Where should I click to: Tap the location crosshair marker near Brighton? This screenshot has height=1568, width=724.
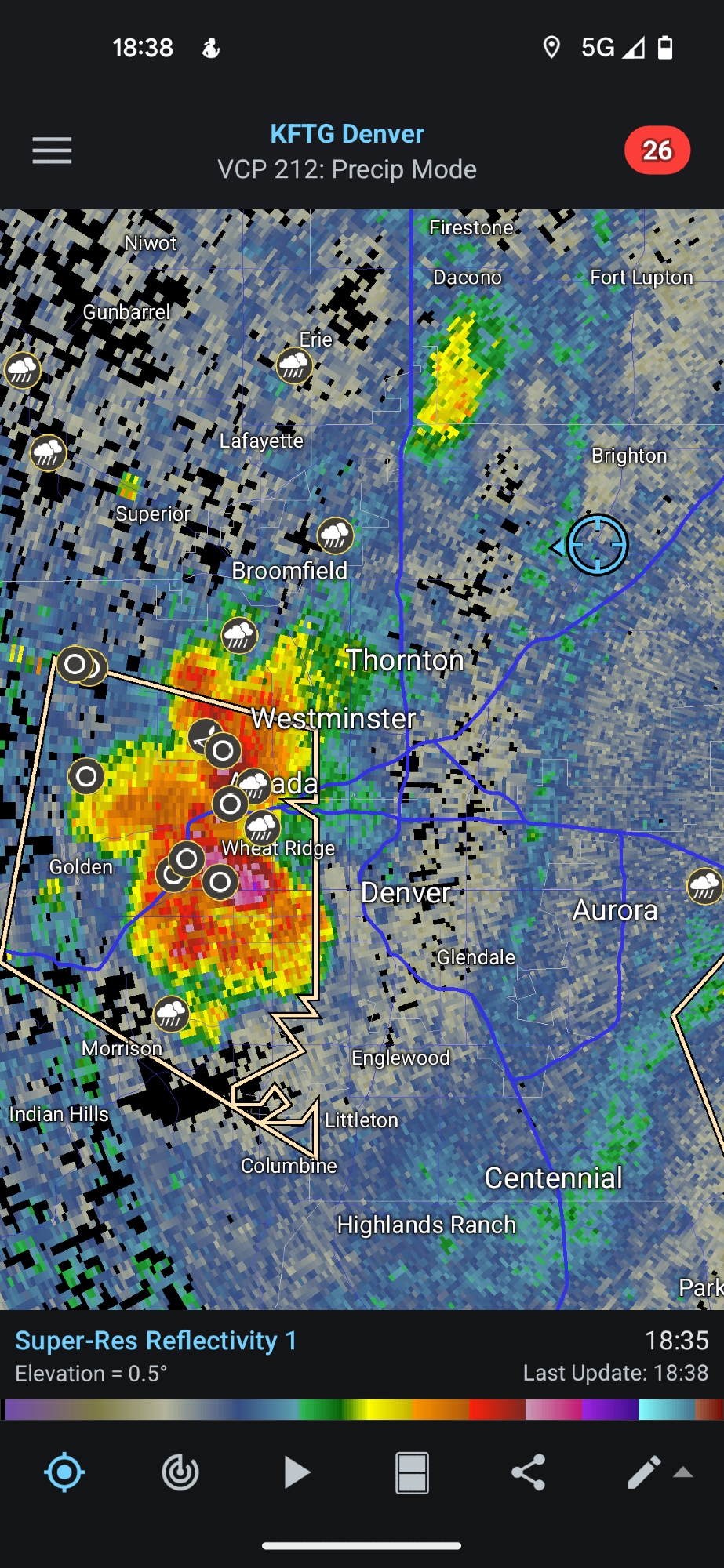coord(597,545)
